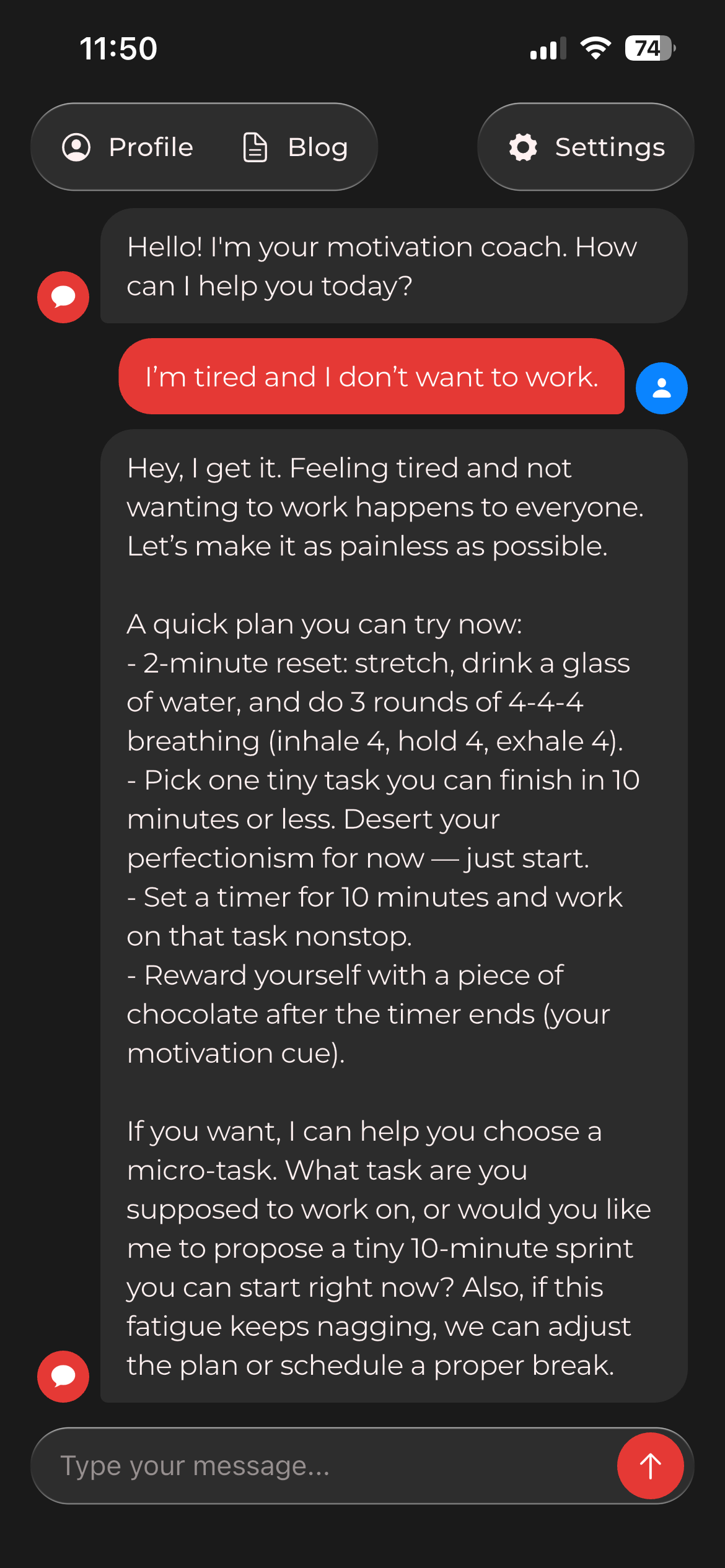The width and height of the screenshot is (725, 1568).
Task: Tap the clock showing 11:50
Action: pos(118,49)
